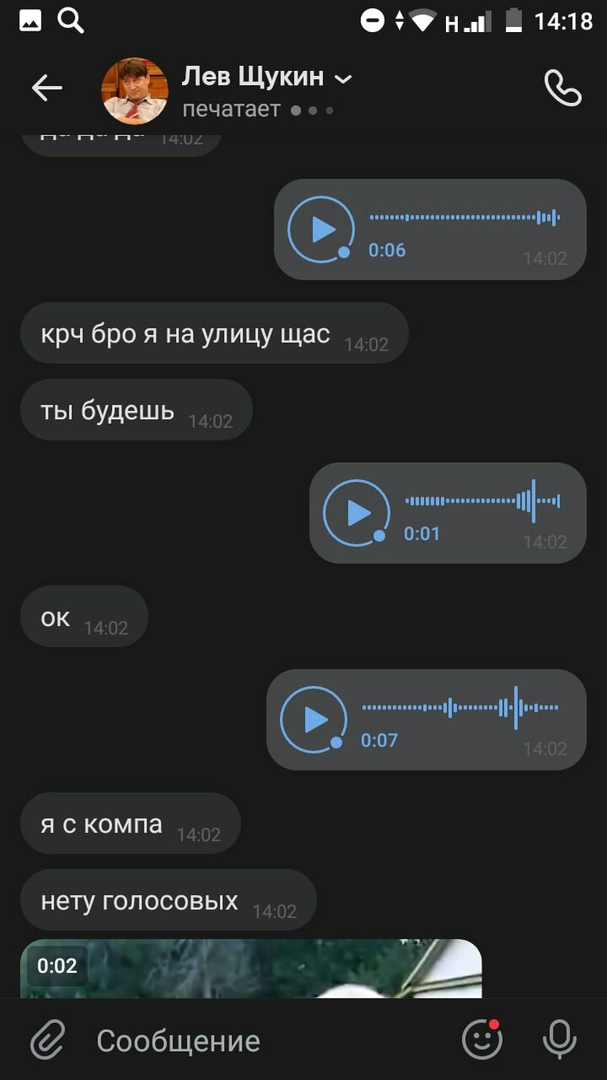The height and width of the screenshot is (1080, 607).
Task: Play the 0:06 voice message
Action: [321, 229]
